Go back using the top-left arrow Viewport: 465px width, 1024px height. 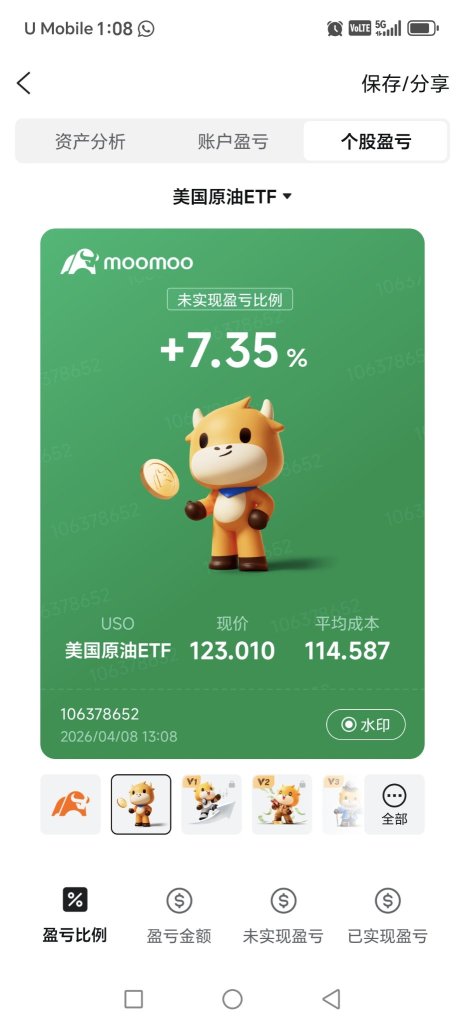tap(24, 84)
